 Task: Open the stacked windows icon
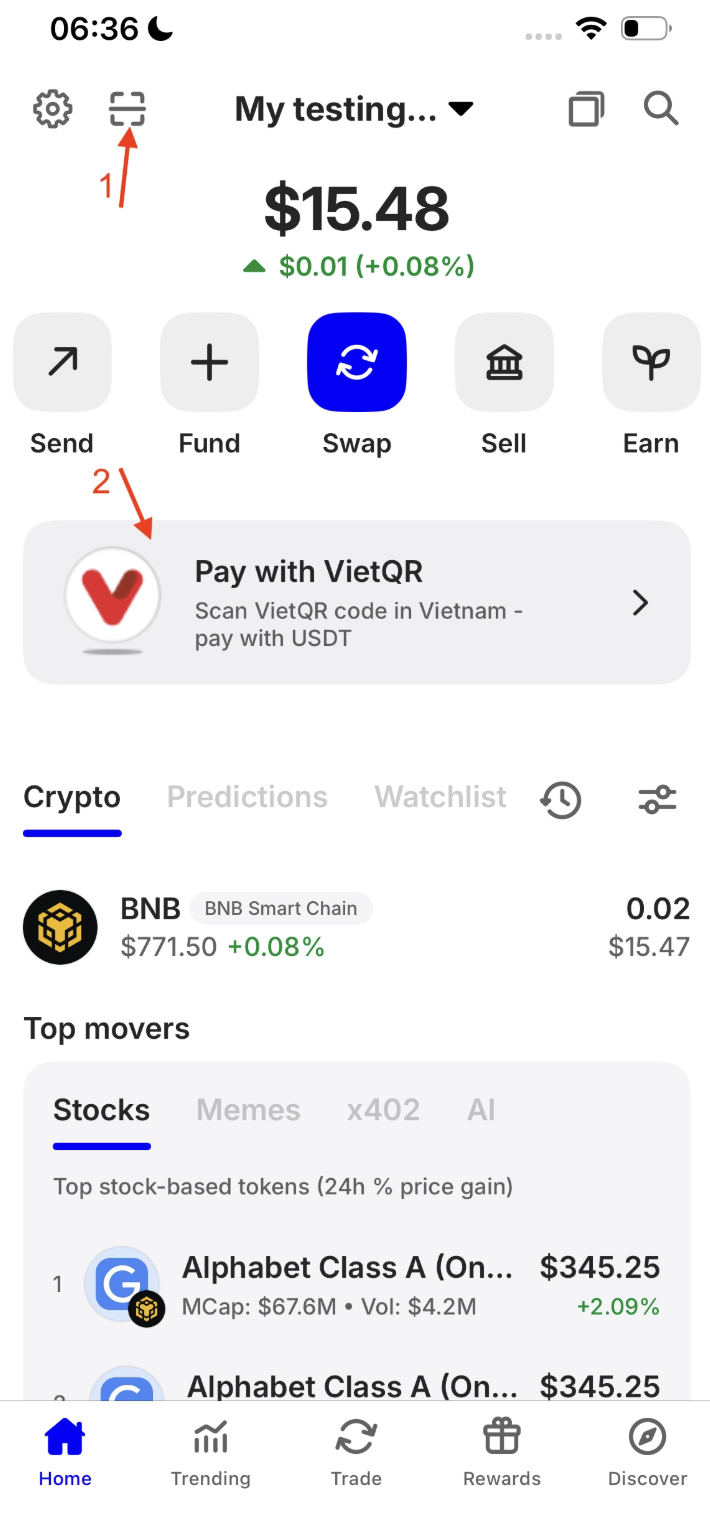tap(586, 109)
